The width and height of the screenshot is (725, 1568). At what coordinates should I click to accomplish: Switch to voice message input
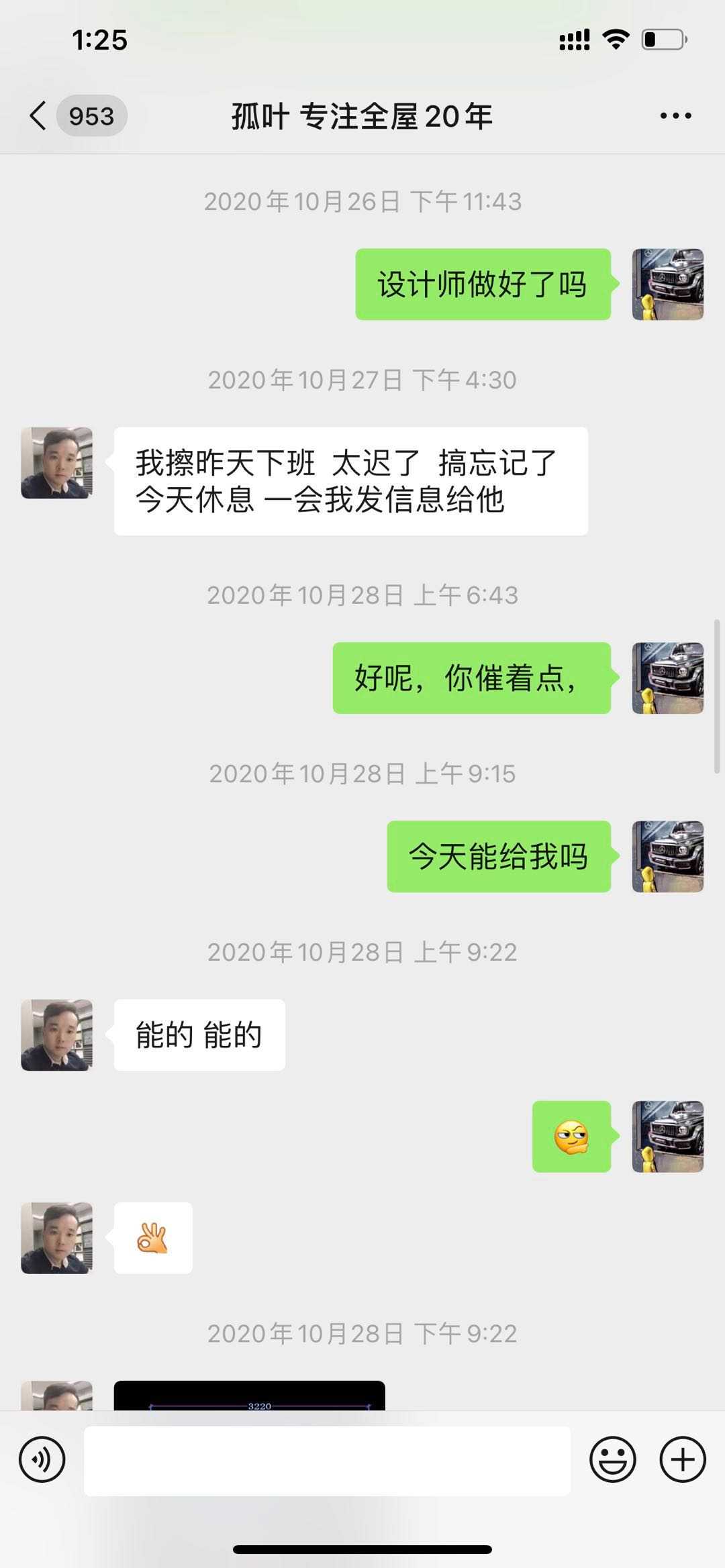[x=42, y=1459]
